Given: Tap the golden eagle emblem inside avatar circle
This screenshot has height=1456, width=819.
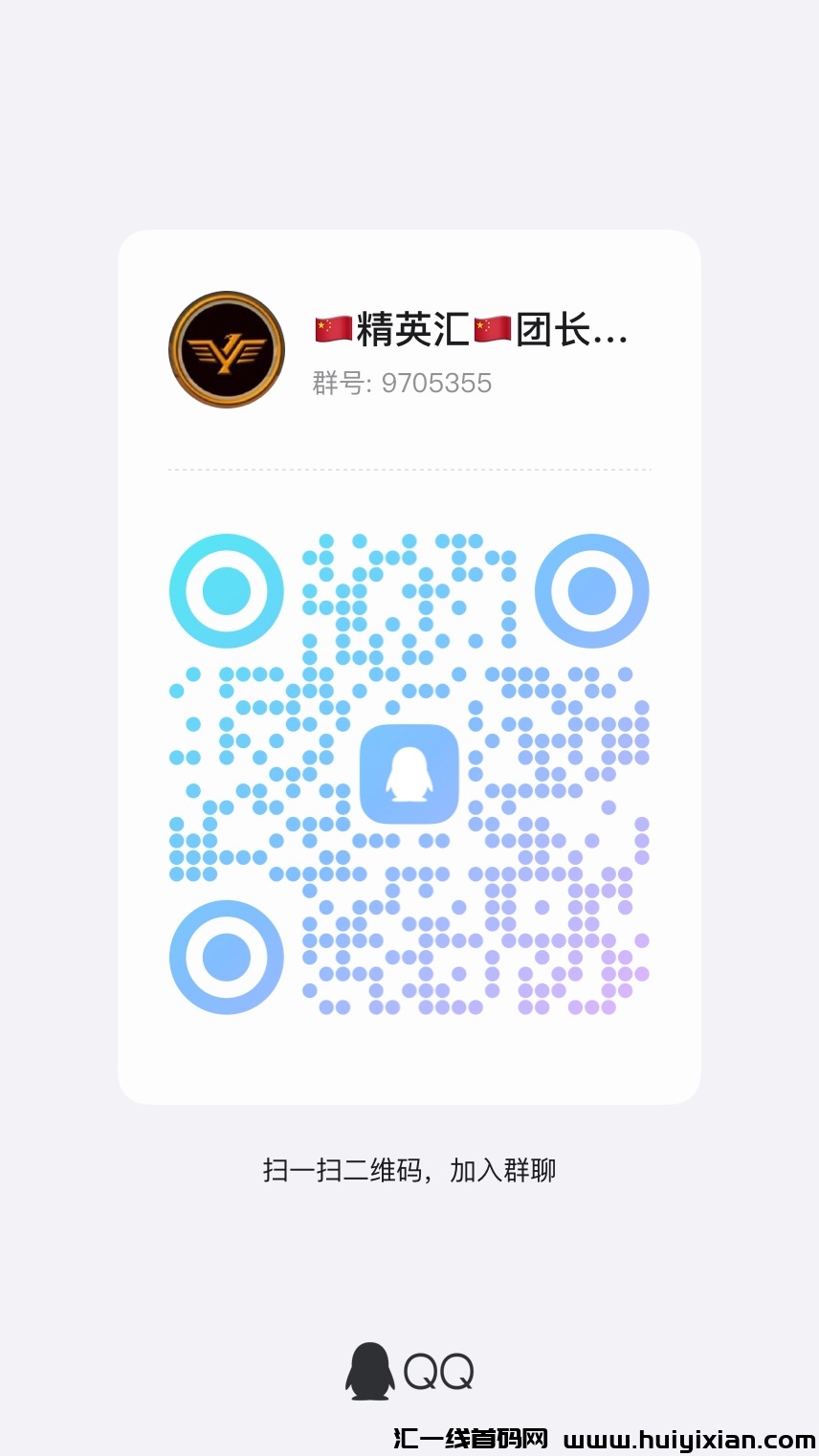Looking at the screenshot, I should (x=226, y=350).
